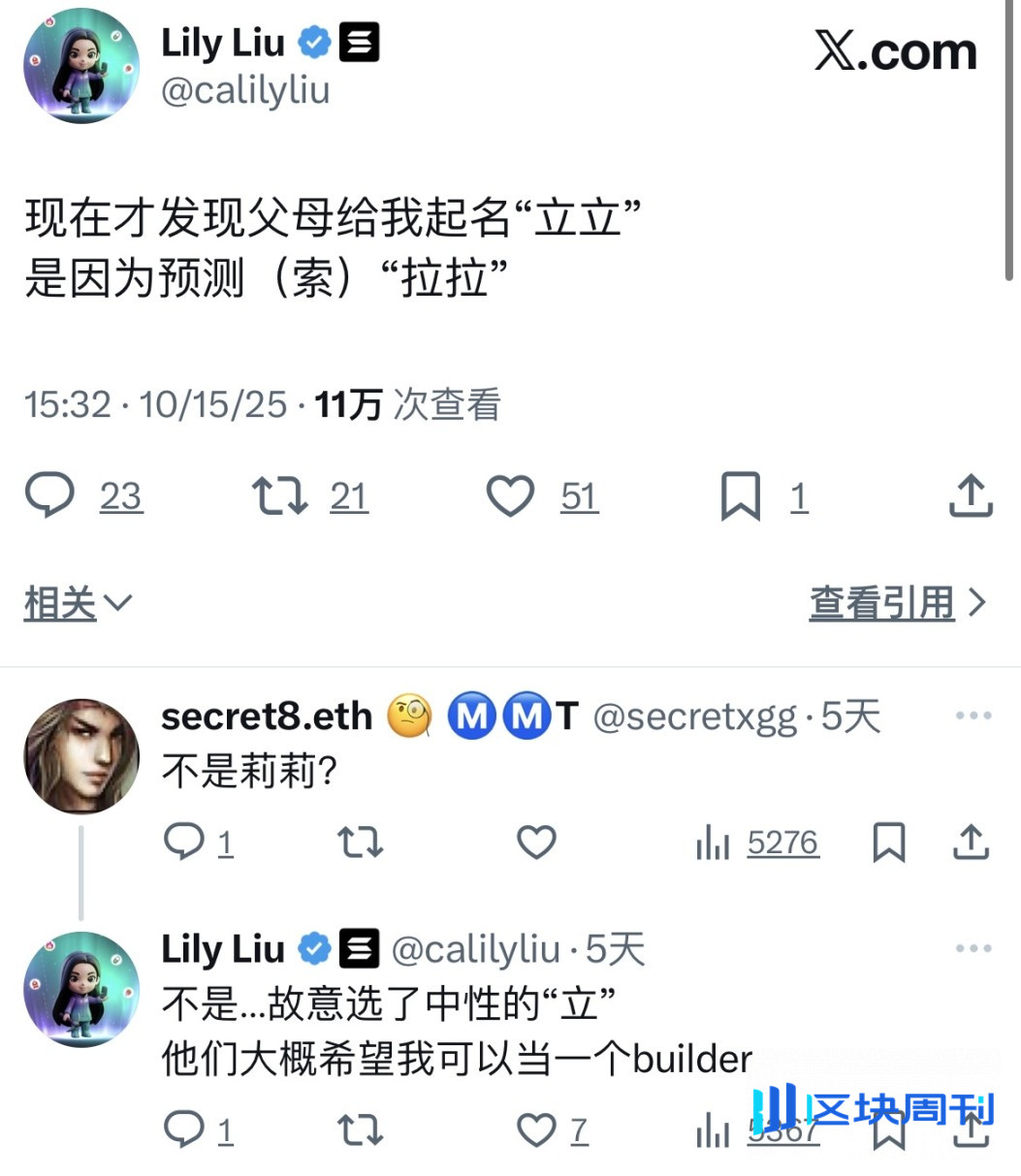1021x1176 pixels.
Task: Share the main post
Action: (x=970, y=495)
